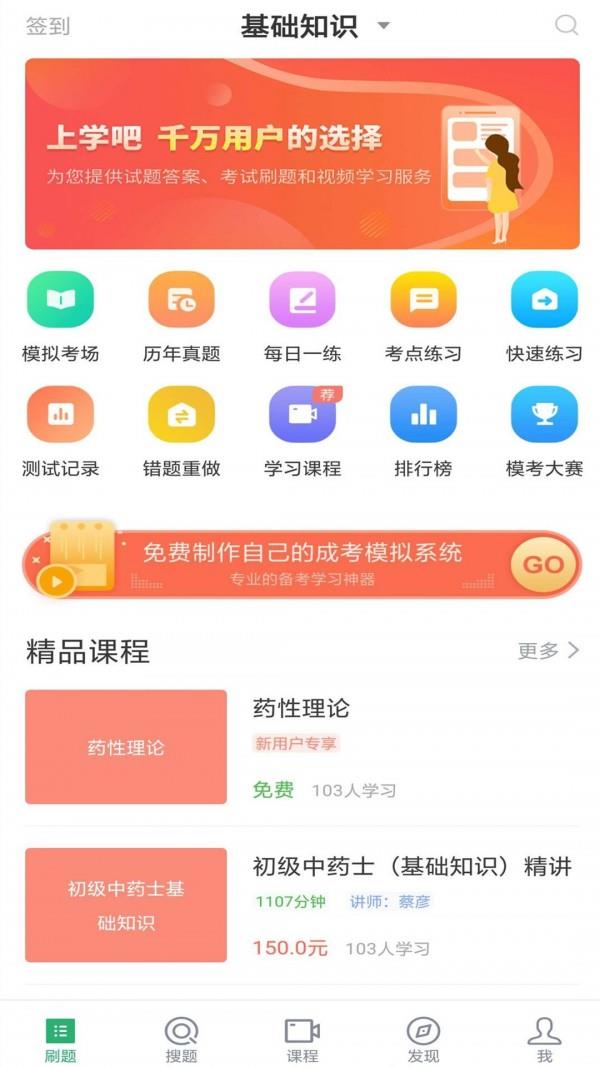The width and height of the screenshot is (600, 1067).
Task: Expand the 基础知识 subject dropdown
Action: [x=315, y=27]
